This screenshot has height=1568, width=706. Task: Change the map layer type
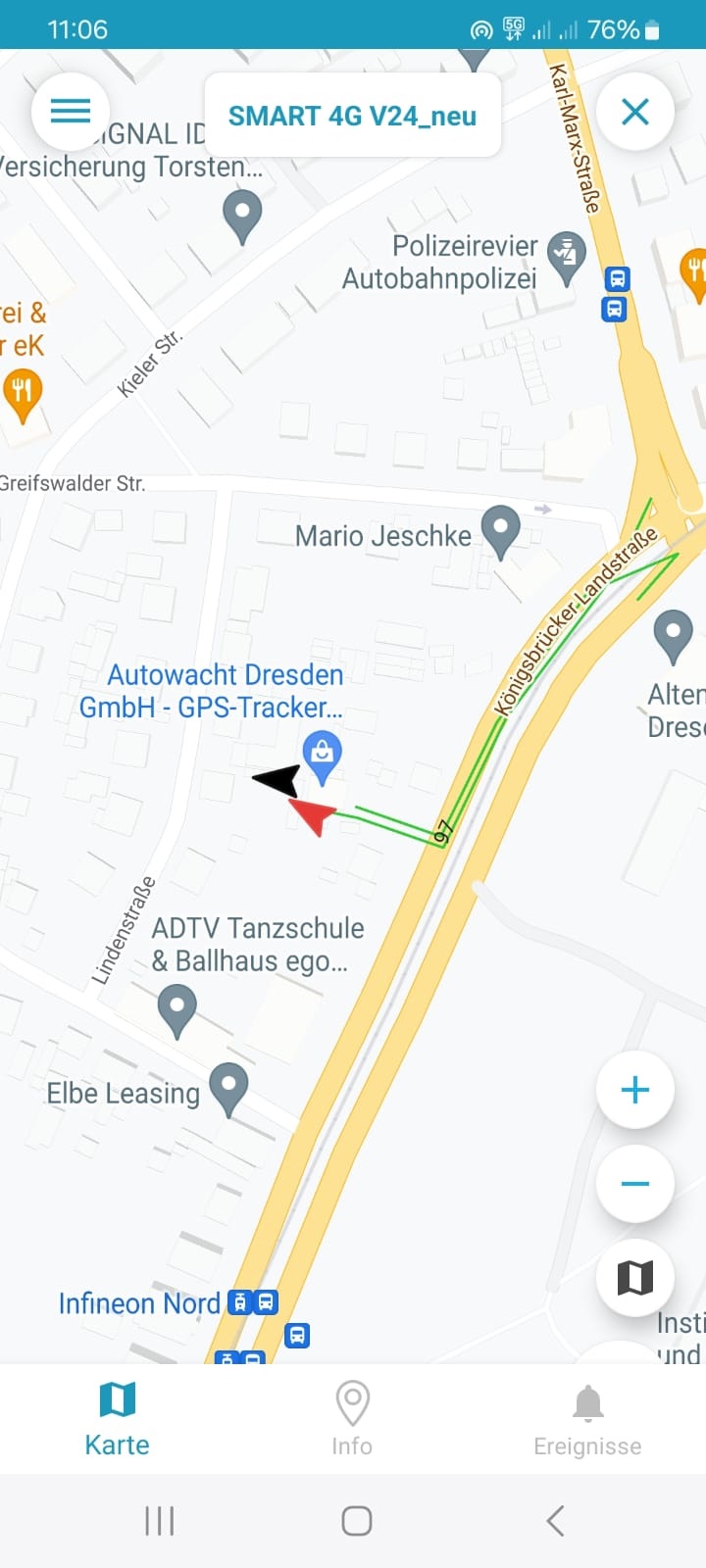(x=635, y=1277)
